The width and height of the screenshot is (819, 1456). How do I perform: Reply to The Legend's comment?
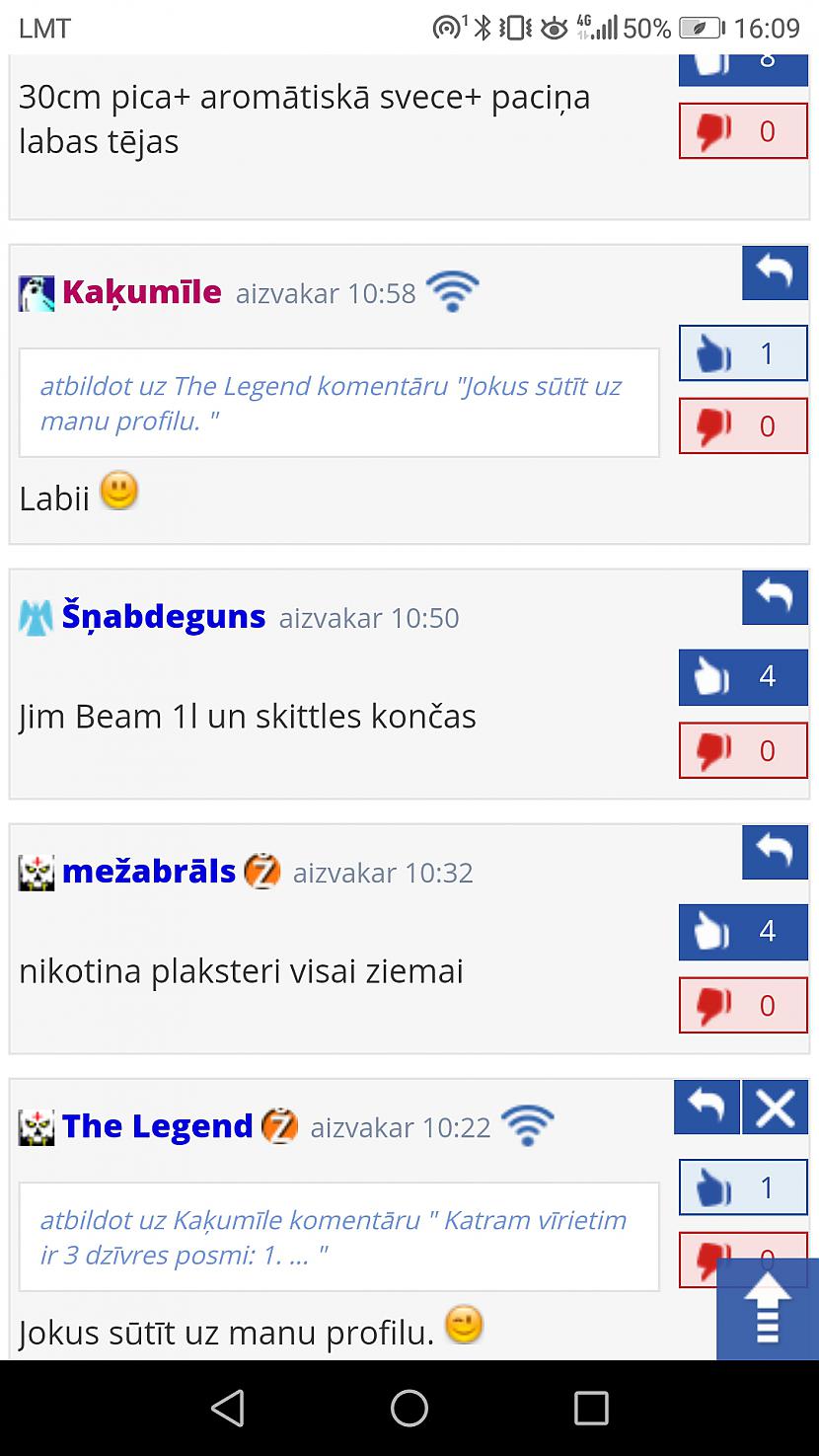(x=707, y=1107)
